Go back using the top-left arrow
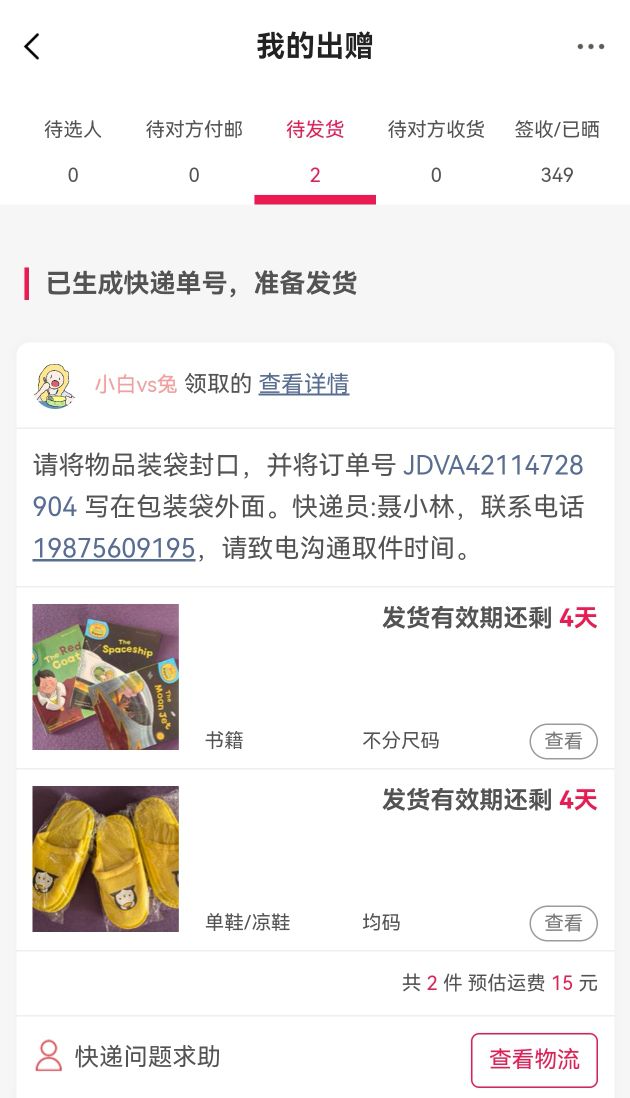 (x=32, y=46)
